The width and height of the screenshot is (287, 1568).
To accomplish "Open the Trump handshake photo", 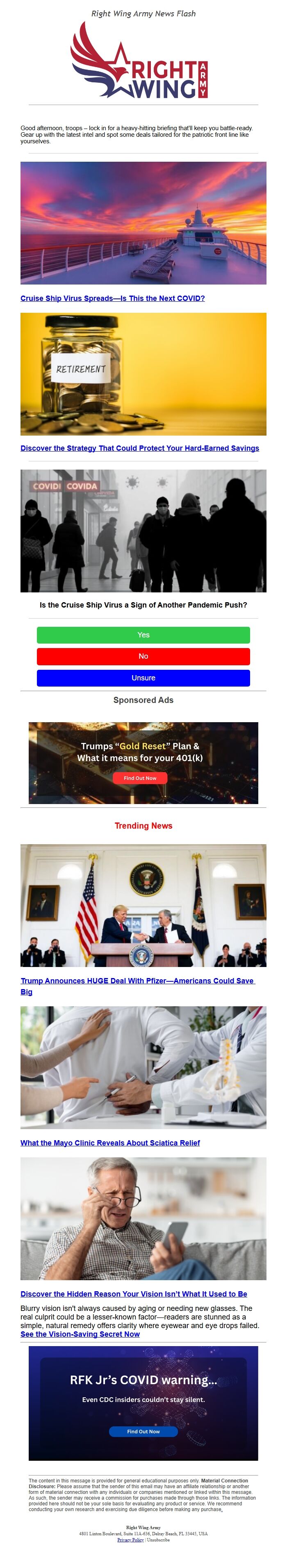I will click(x=143, y=905).
